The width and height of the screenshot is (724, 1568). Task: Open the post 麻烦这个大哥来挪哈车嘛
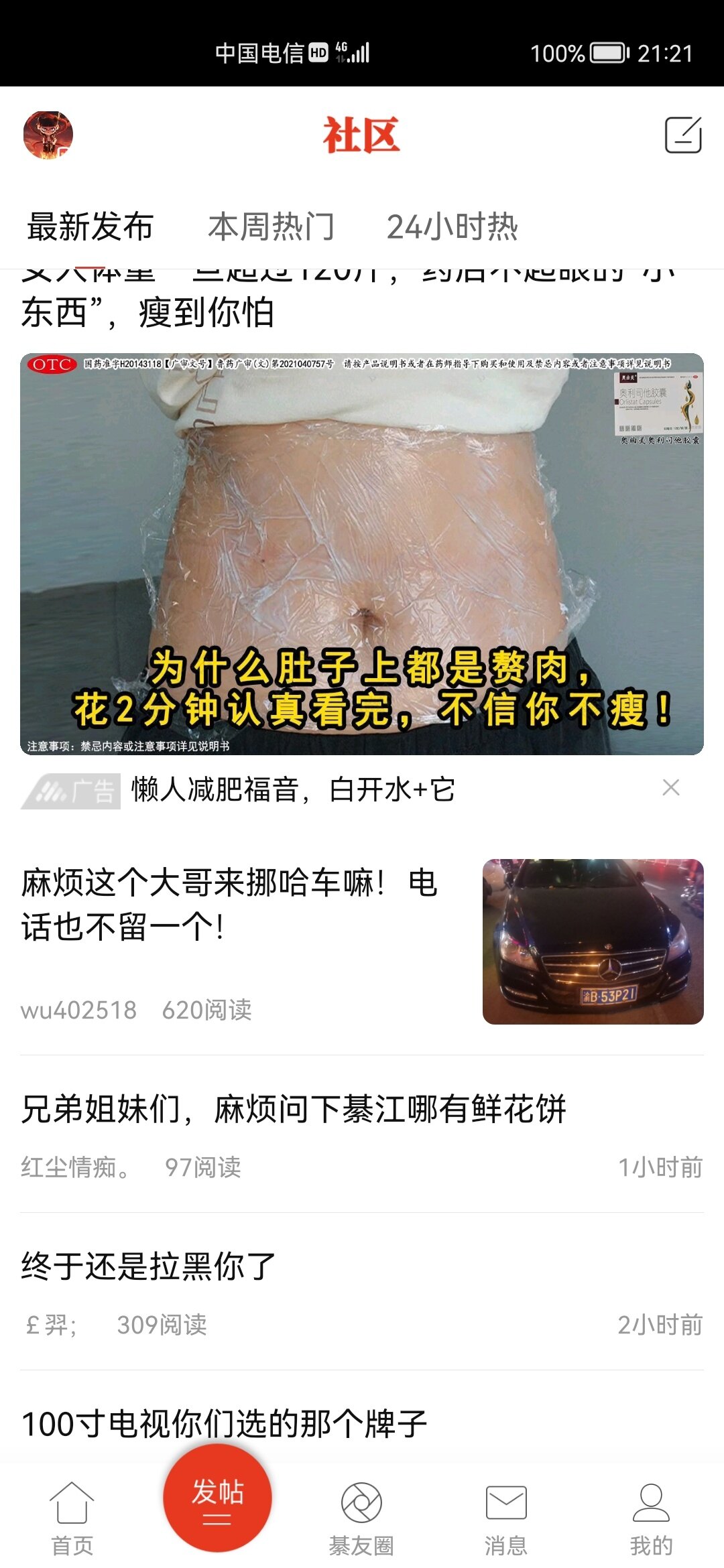(229, 905)
